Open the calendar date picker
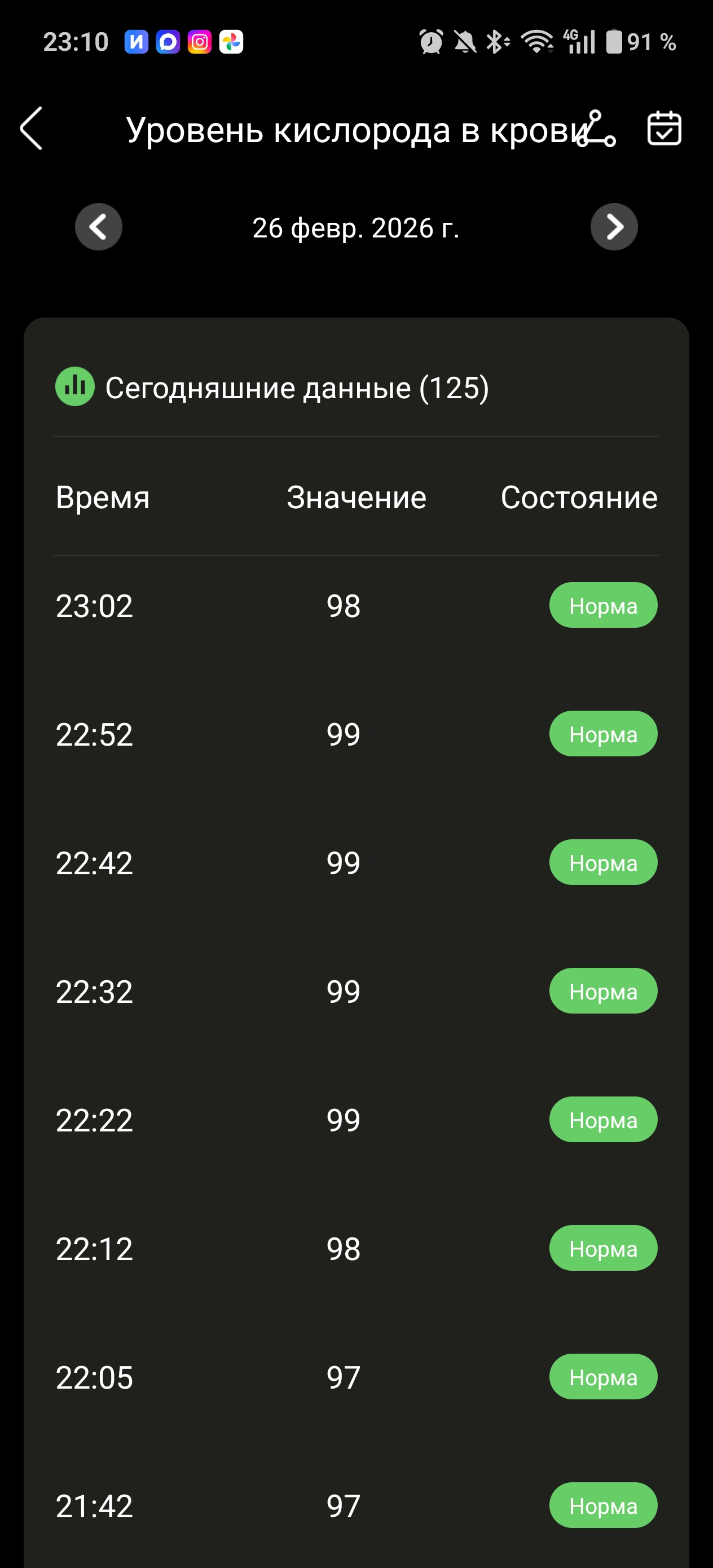 point(664,129)
